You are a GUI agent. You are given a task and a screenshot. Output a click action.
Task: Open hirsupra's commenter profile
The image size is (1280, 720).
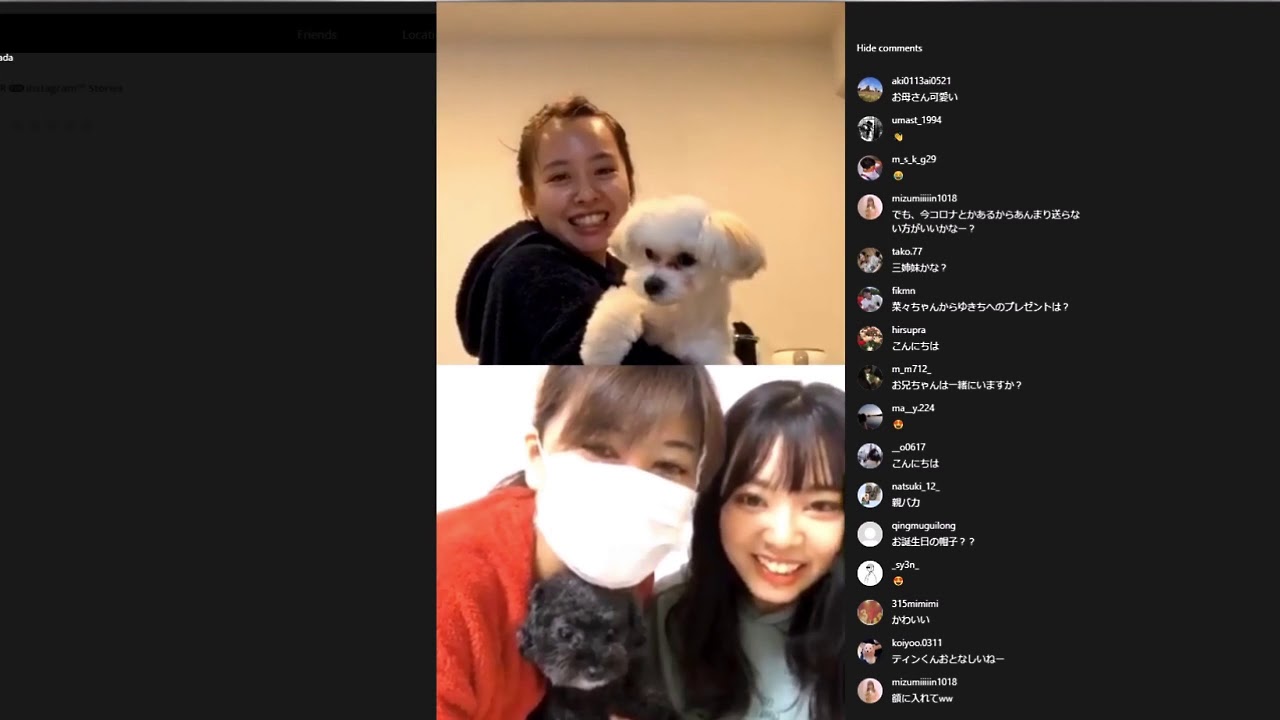point(908,330)
